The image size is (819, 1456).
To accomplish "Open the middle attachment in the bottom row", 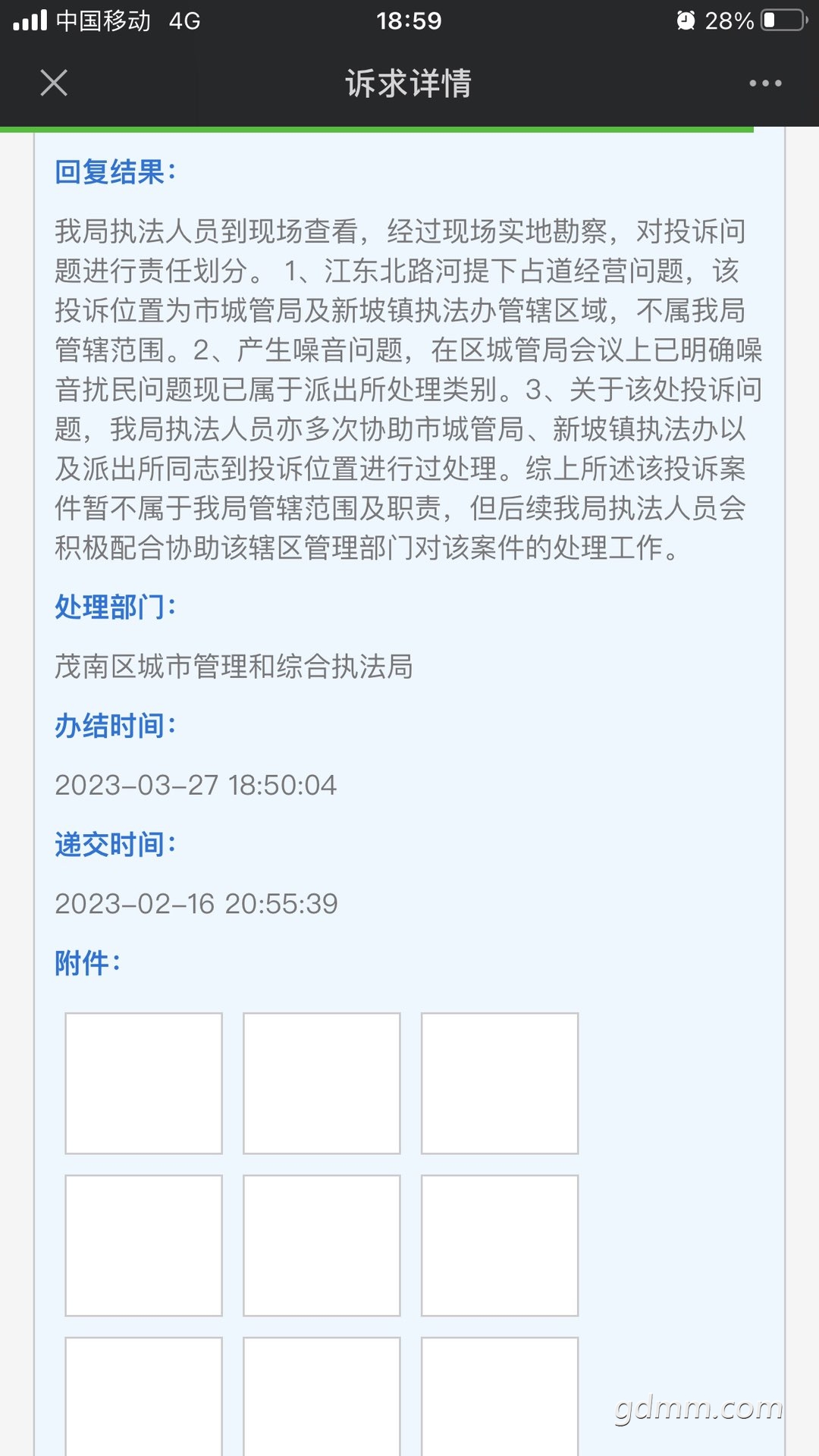I will pyautogui.click(x=322, y=1397).
